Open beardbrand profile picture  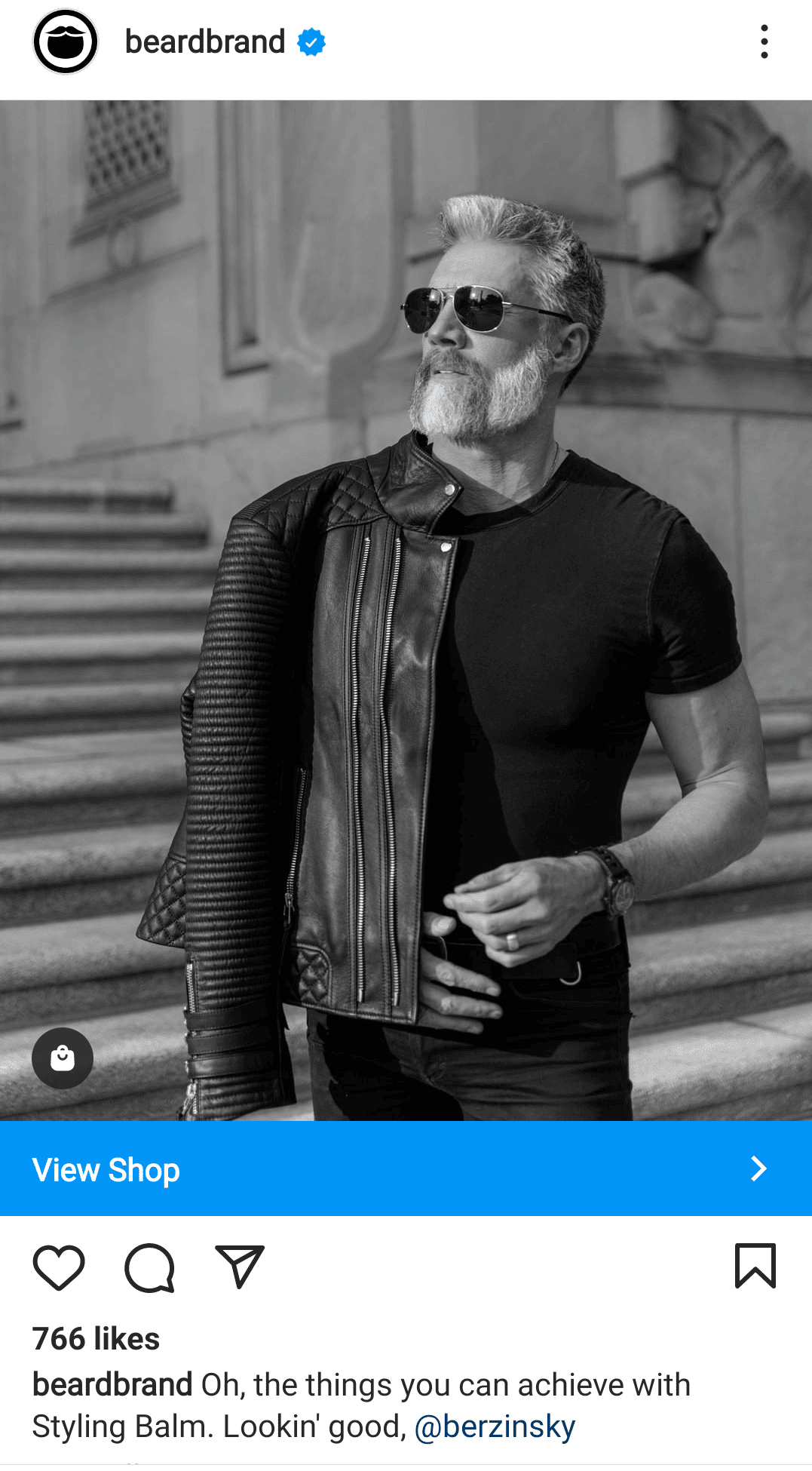[66, 42]
